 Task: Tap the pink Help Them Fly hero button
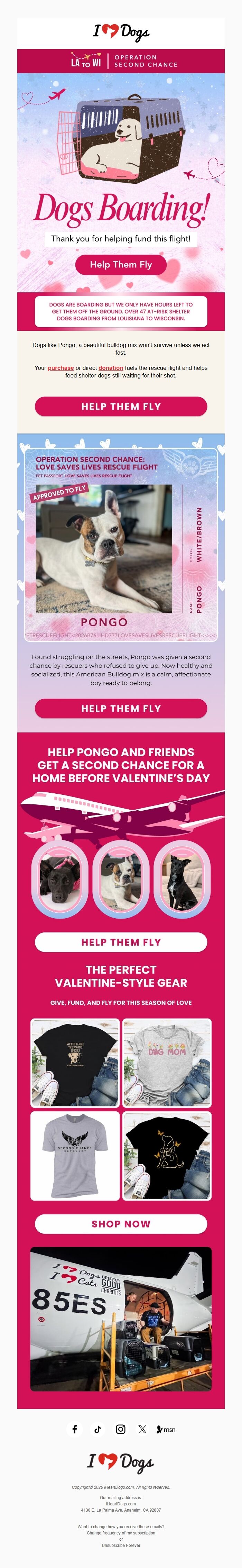pos(120,264)
